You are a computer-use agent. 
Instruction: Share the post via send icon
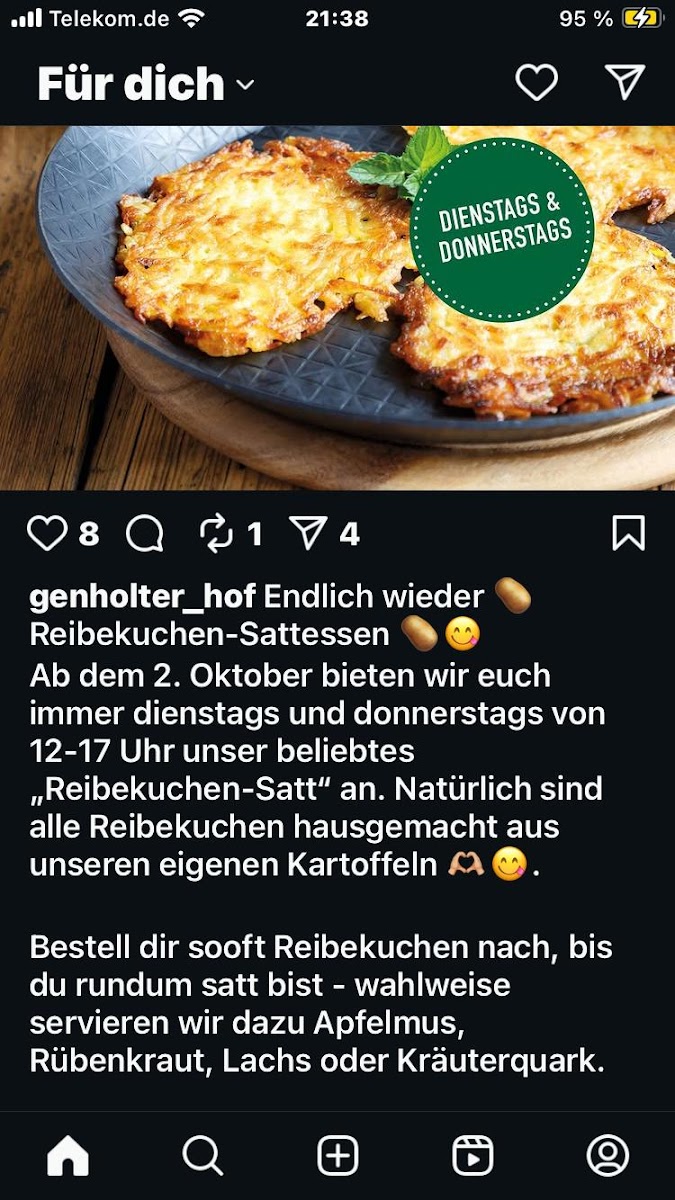308,534
